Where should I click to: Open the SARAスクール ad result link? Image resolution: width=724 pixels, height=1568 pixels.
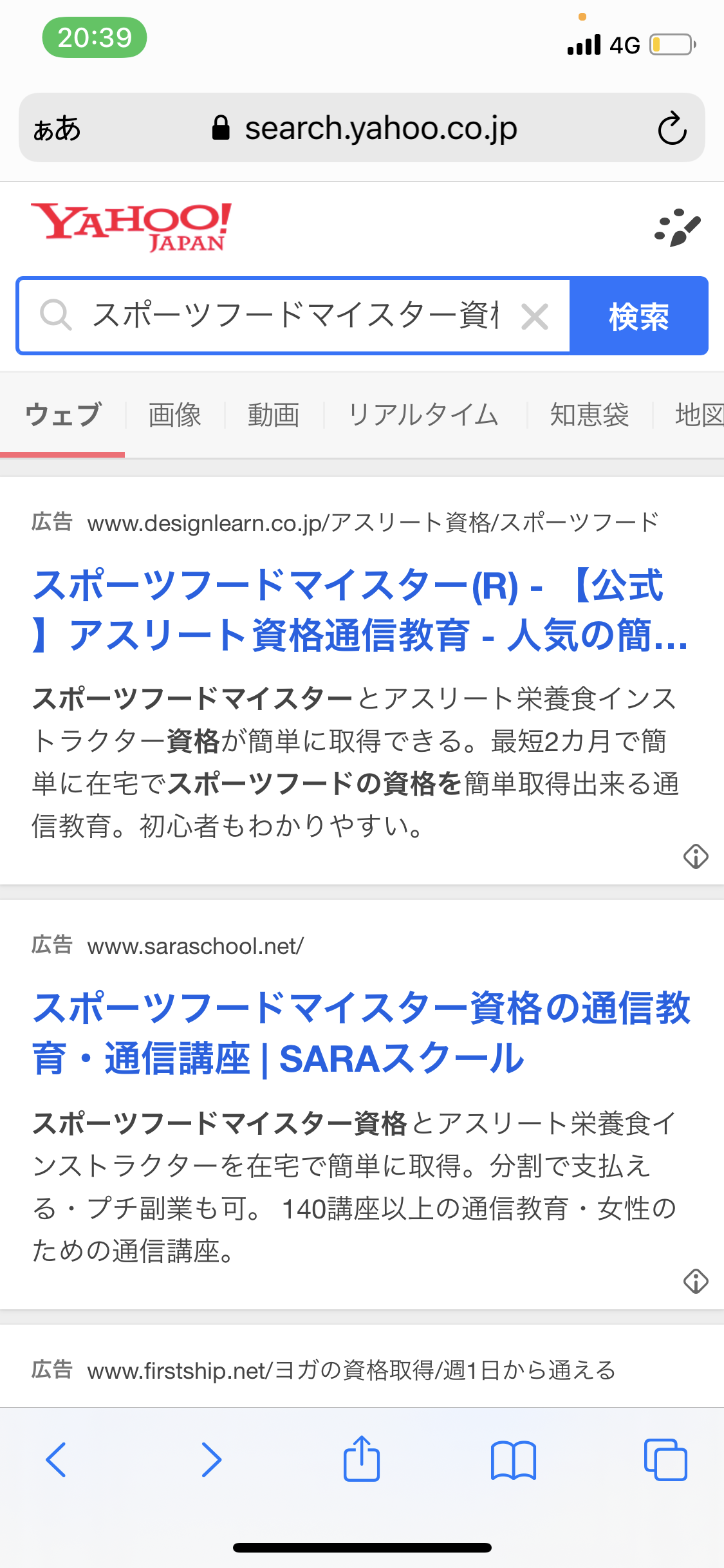point(360,1032)
